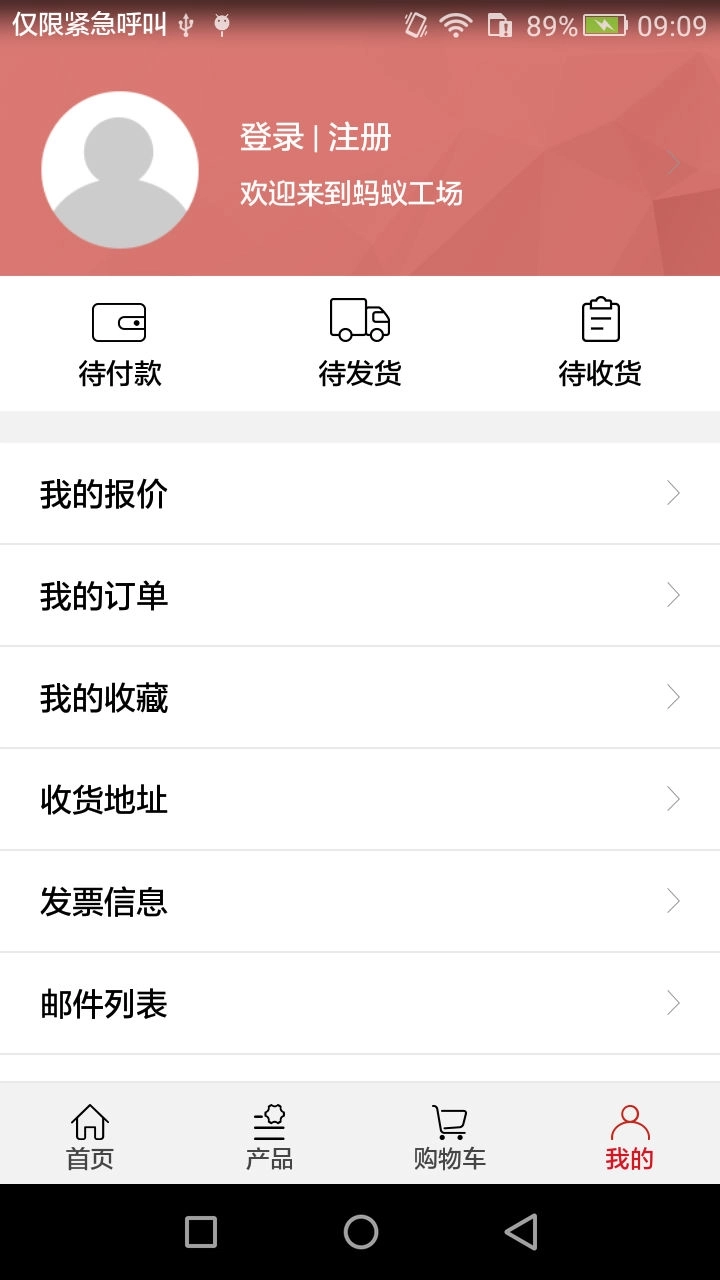The width and height of the screenshot is (720, 1280).
Task: Tap the Android back navigation button
Action: tap(521, 1232)
